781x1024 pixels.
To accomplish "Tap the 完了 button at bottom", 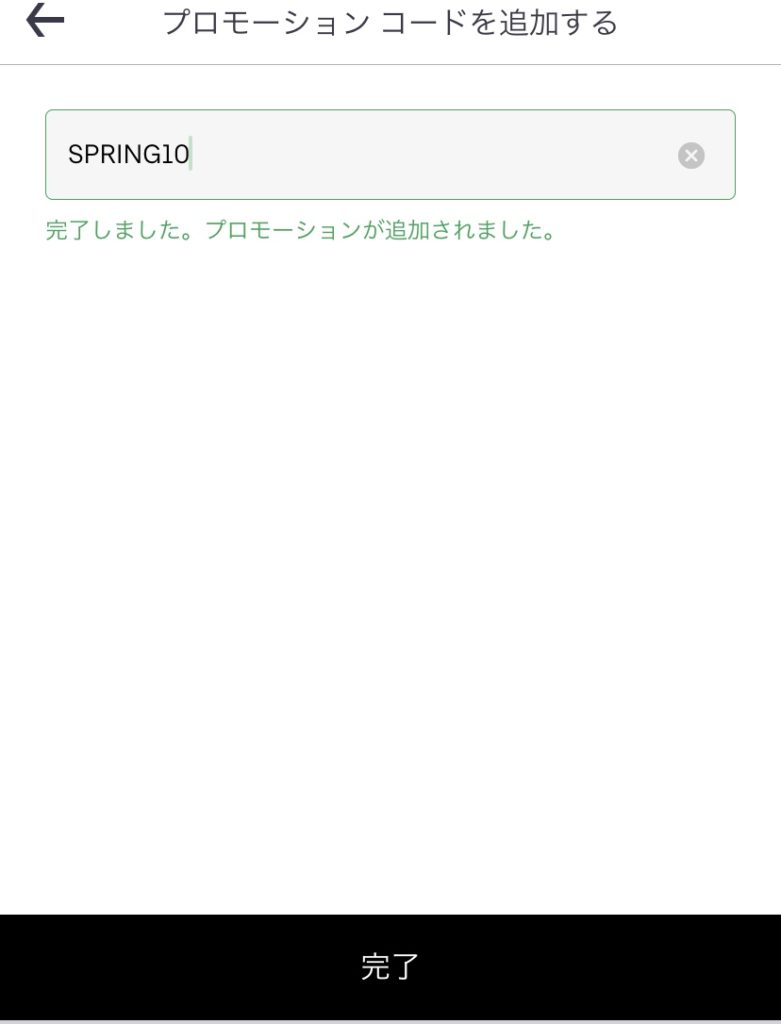I will coord(390,966).
